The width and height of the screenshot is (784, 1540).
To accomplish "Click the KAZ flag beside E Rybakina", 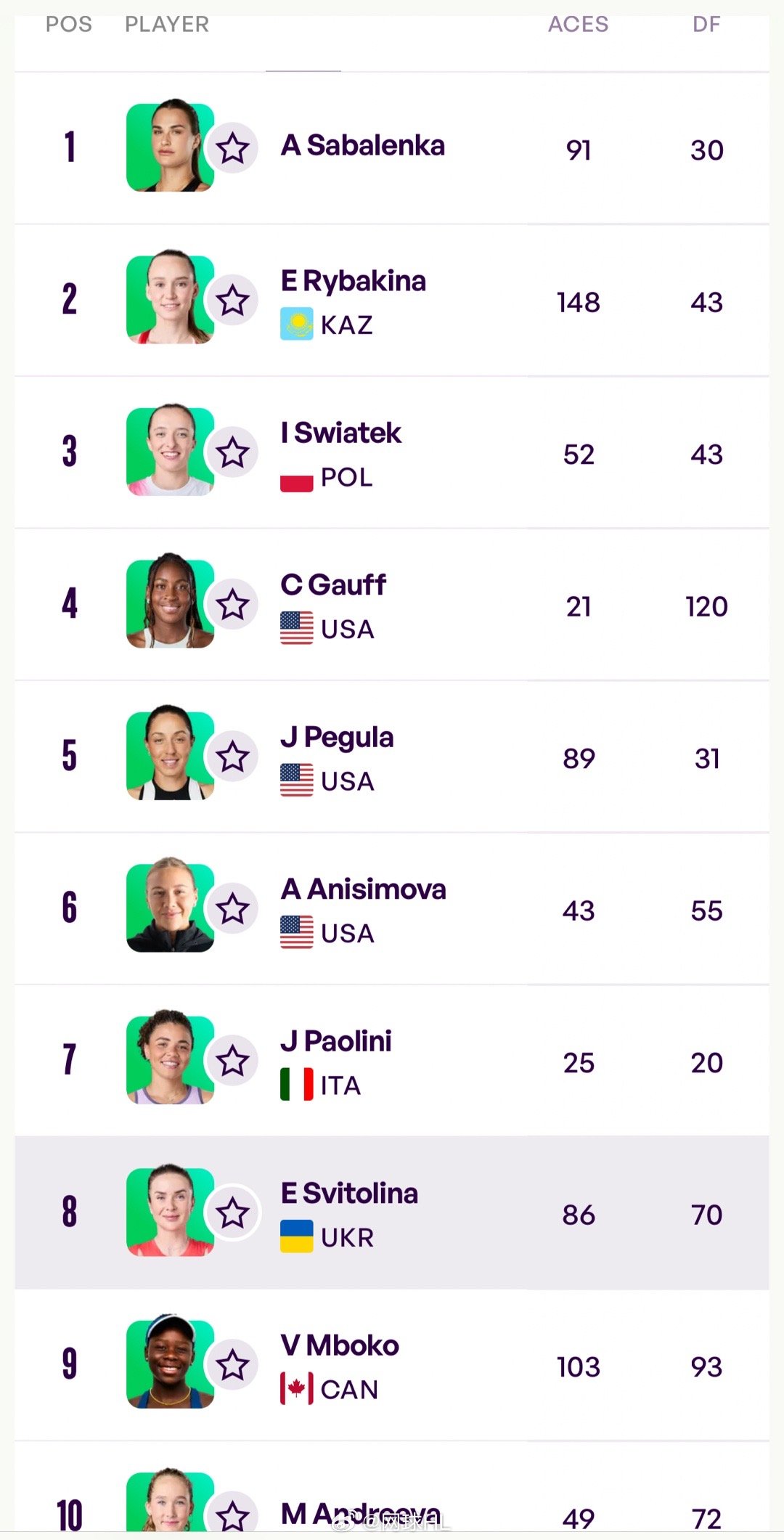I will point(298,325).
